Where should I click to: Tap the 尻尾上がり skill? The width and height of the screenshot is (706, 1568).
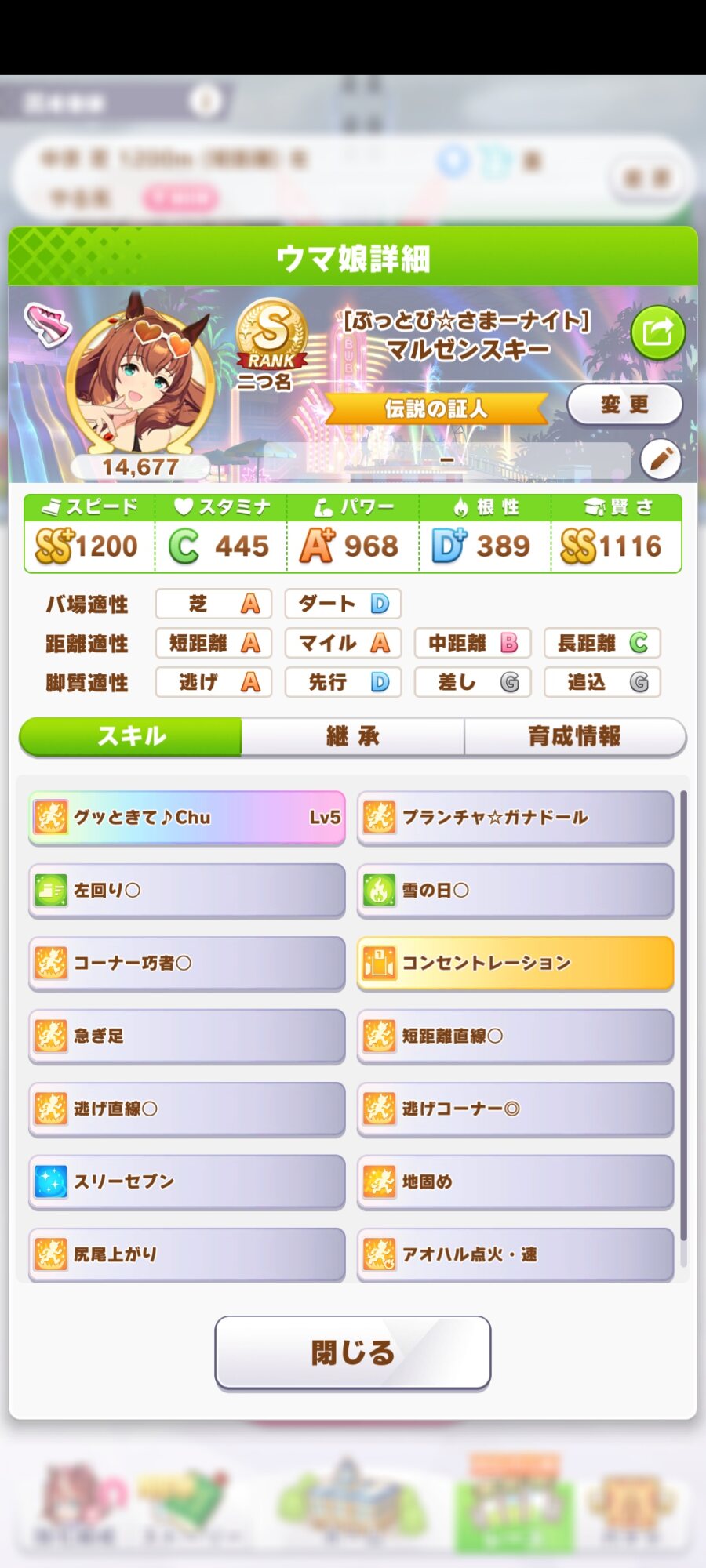[x=187, y=1254]
